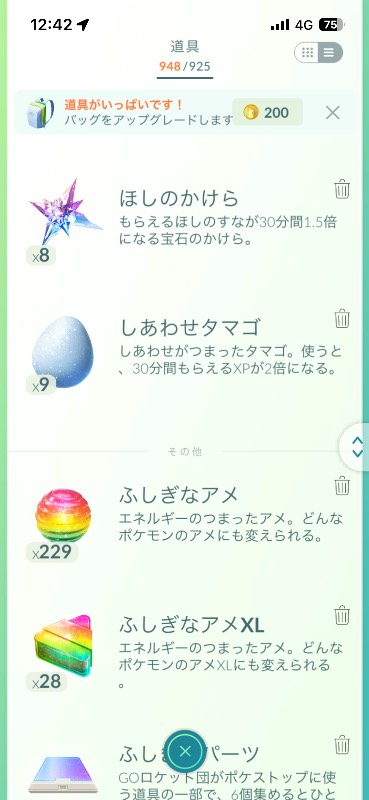Open the しあわせタマゴ item
Image resolution: width=369 pixels, height=800 pixels.
[x=184, y=352]
